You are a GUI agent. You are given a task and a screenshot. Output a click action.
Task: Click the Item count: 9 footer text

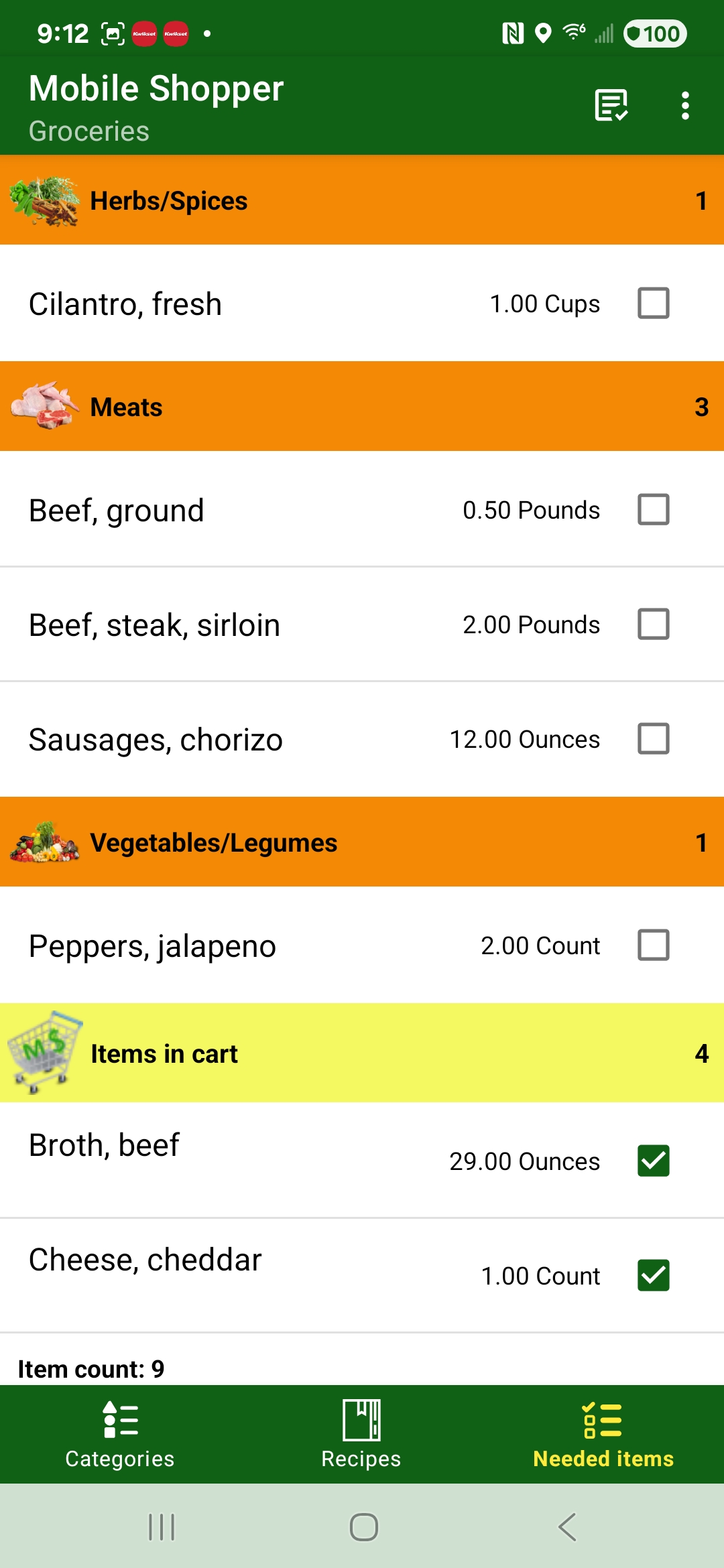click(x=91, y=1368)
